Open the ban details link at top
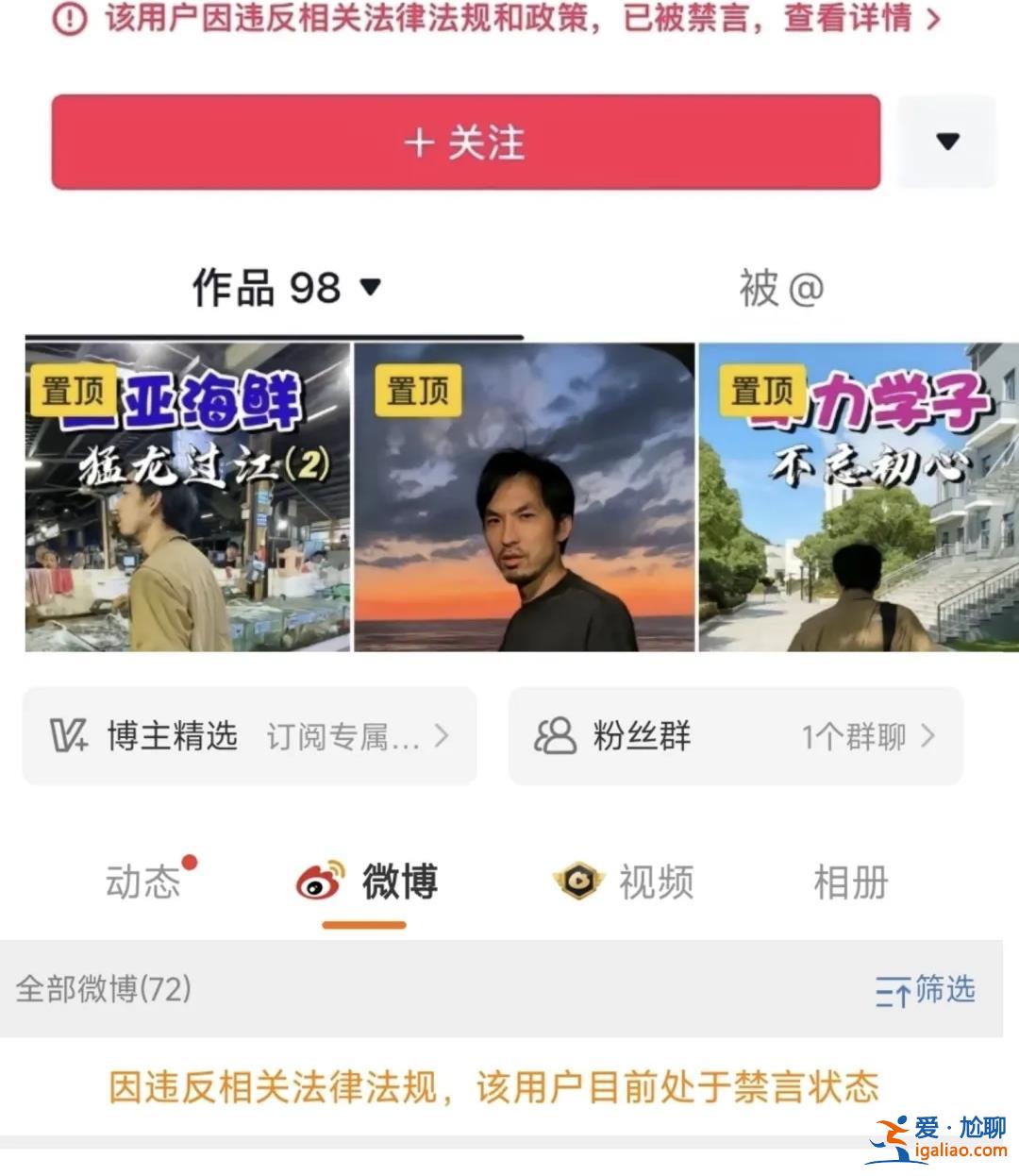The image size is (1019, 1176). [859, 19]
